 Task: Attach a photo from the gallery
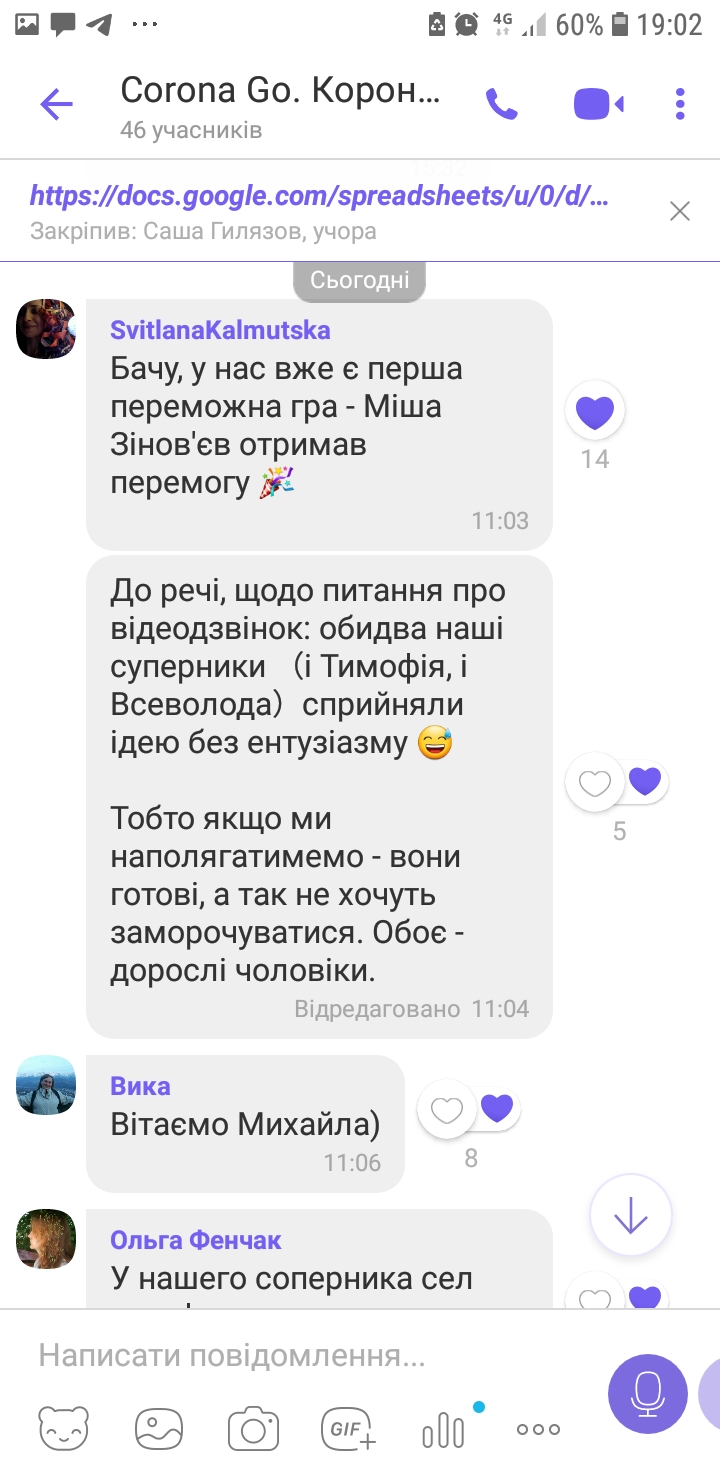point(159,1429)
